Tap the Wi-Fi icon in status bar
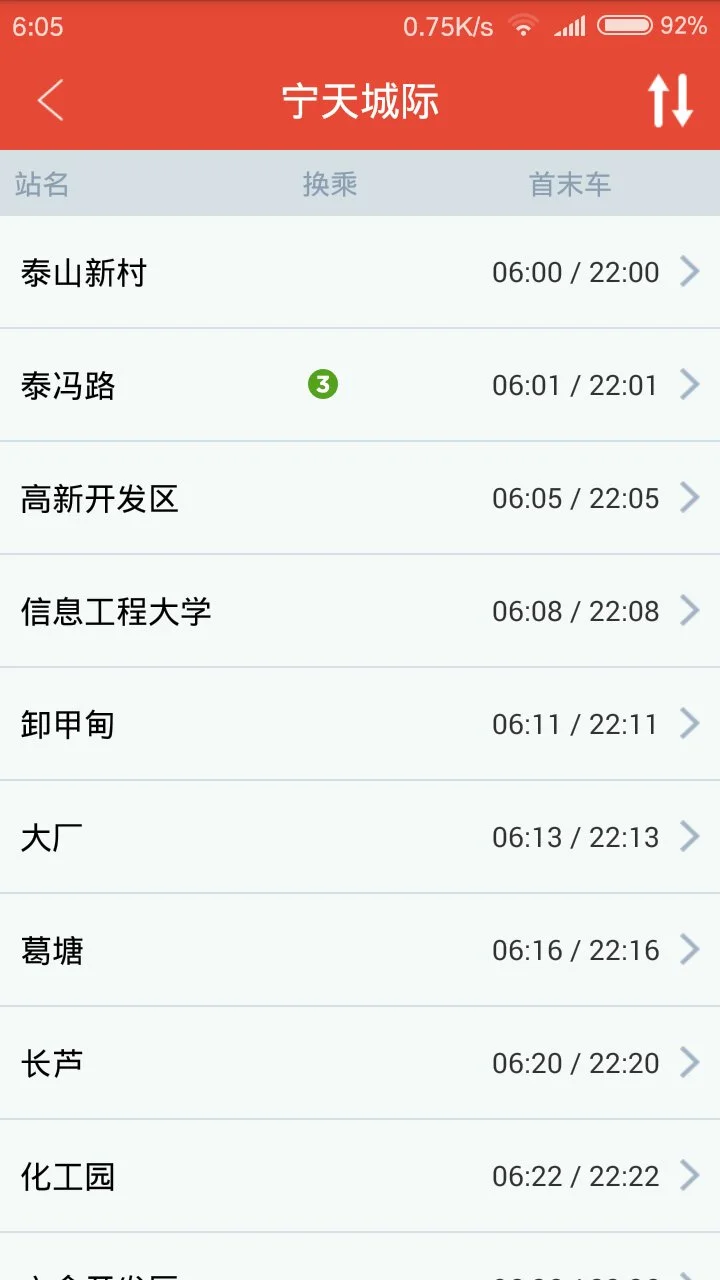 point(523,27)
